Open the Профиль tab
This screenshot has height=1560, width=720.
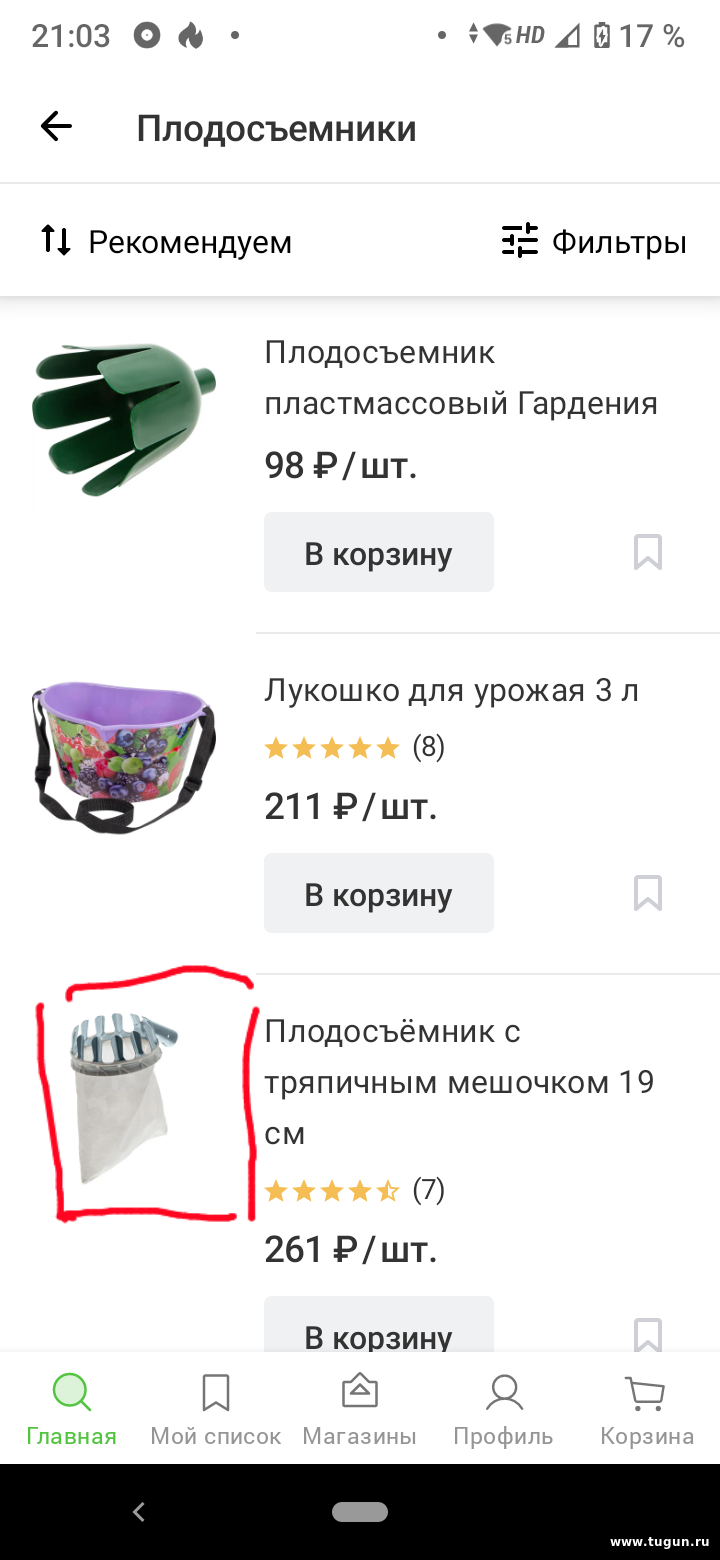[503, 1410]
